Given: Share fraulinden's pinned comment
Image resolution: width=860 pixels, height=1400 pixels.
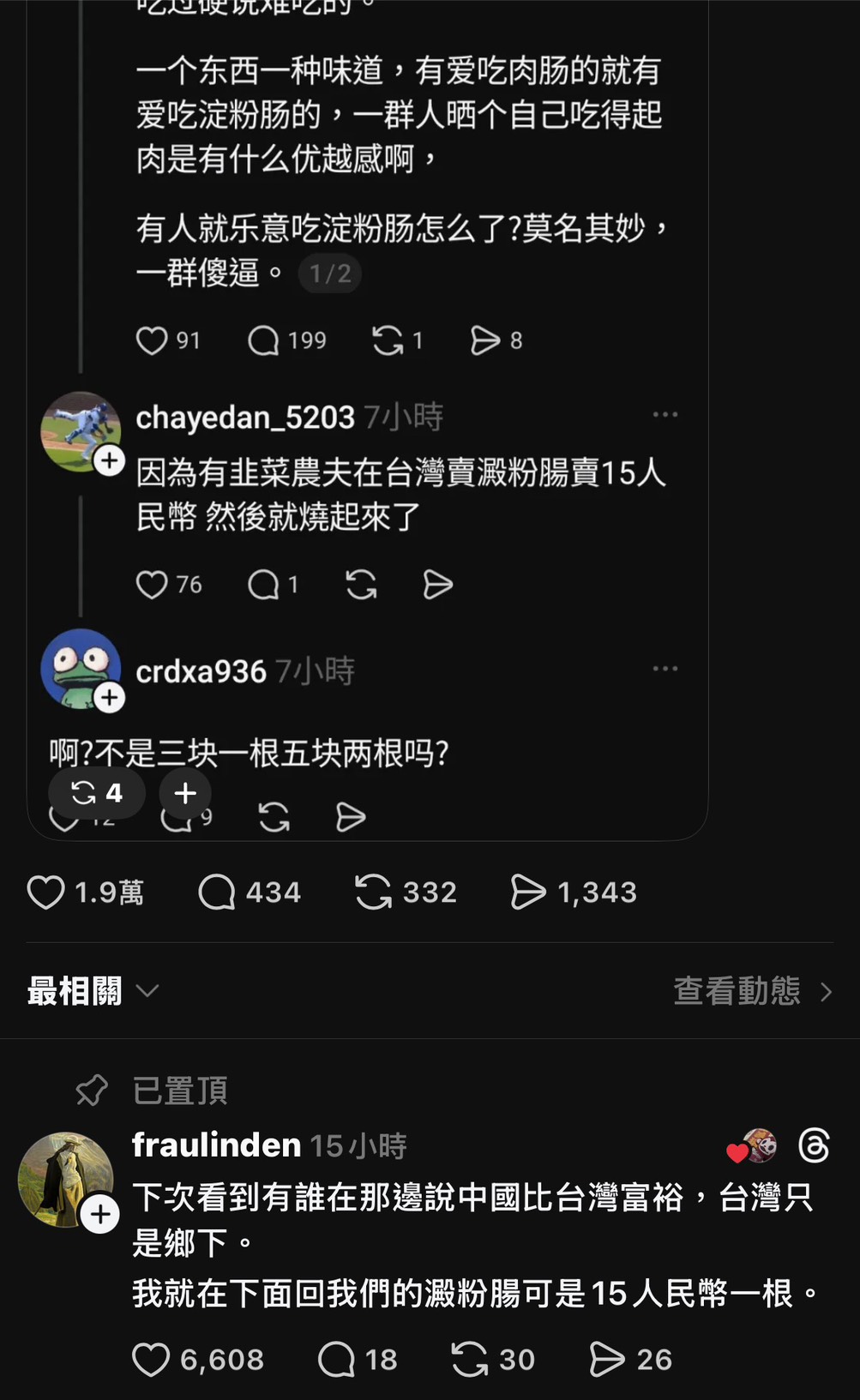Looking at the screenshot, I should click(607, 1360).
